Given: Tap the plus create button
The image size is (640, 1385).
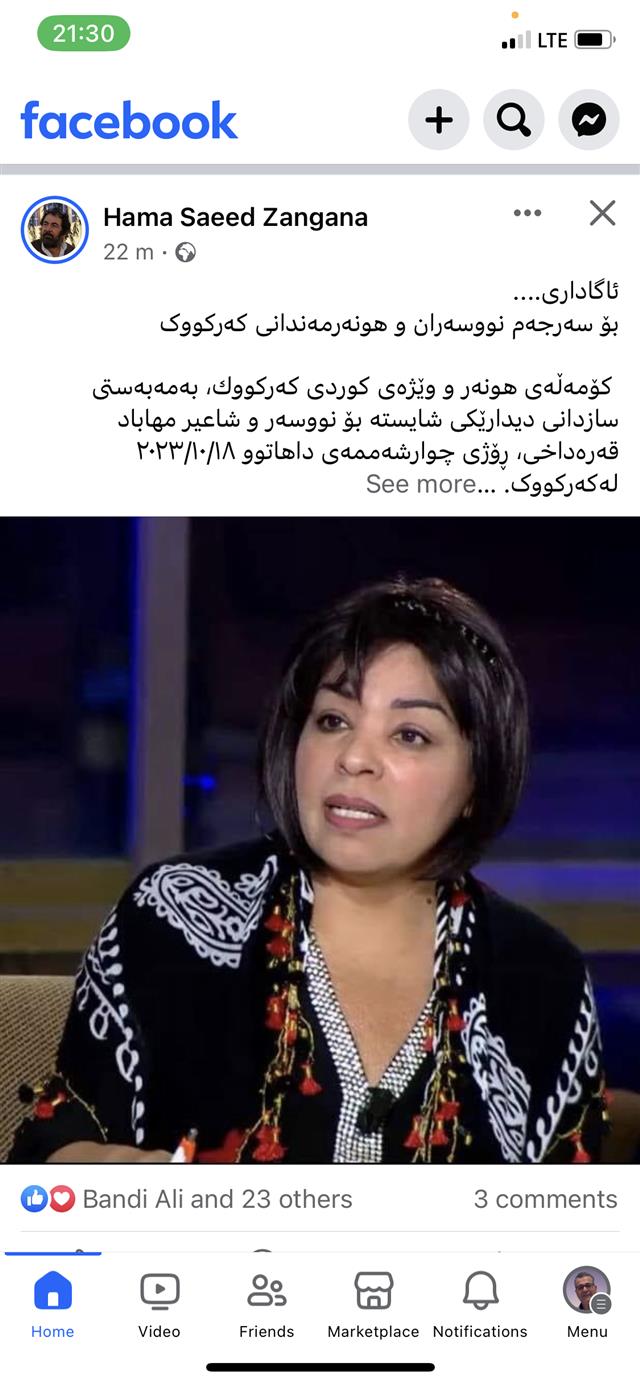Looking at the screenshot, I should pyautogui.click(x=438, y=121).
